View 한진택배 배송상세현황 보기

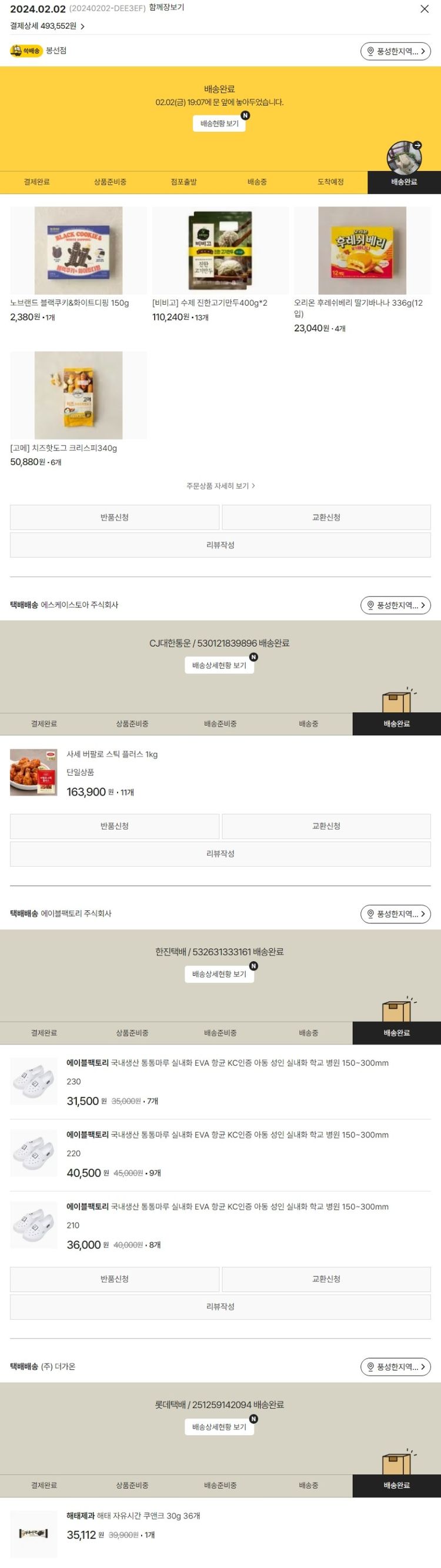coord(219,974)
